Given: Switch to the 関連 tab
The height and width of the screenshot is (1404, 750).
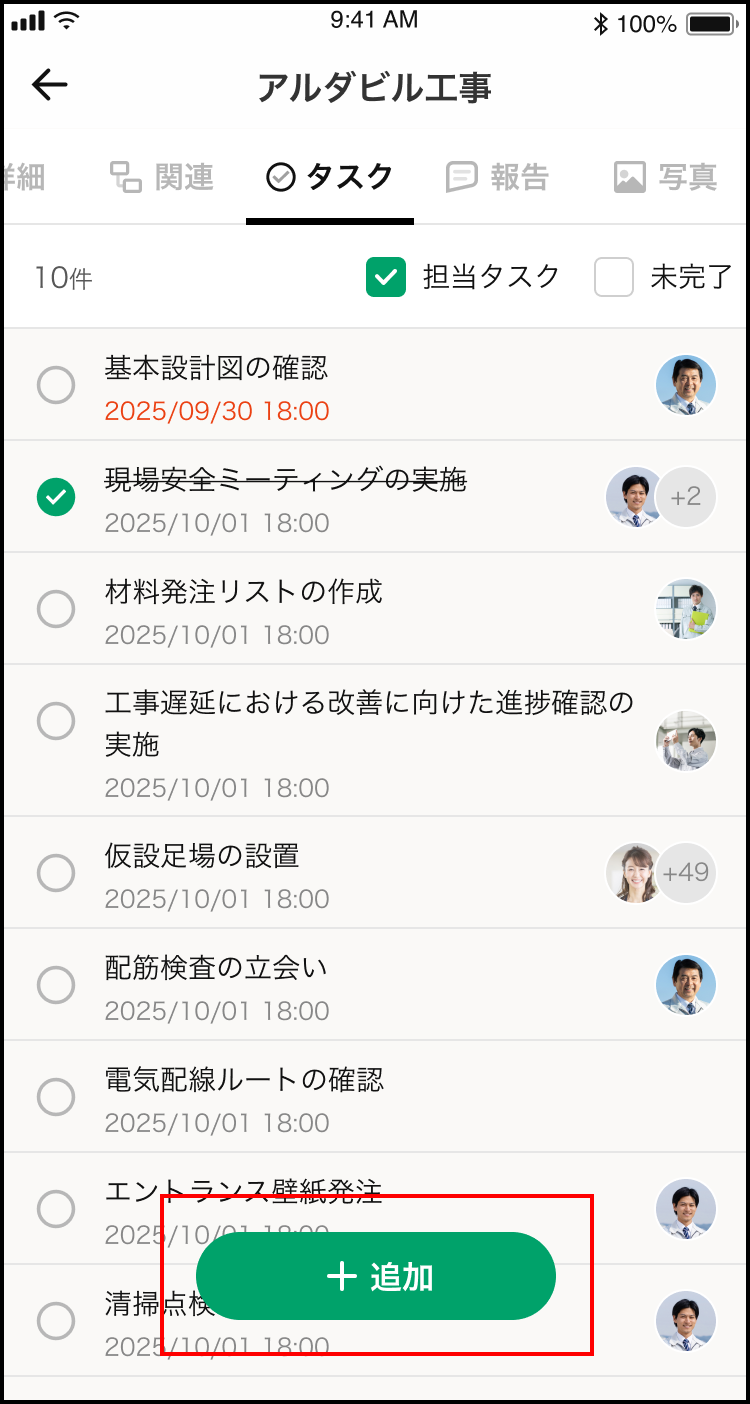Looking at the screenshot, I should 162,178.
